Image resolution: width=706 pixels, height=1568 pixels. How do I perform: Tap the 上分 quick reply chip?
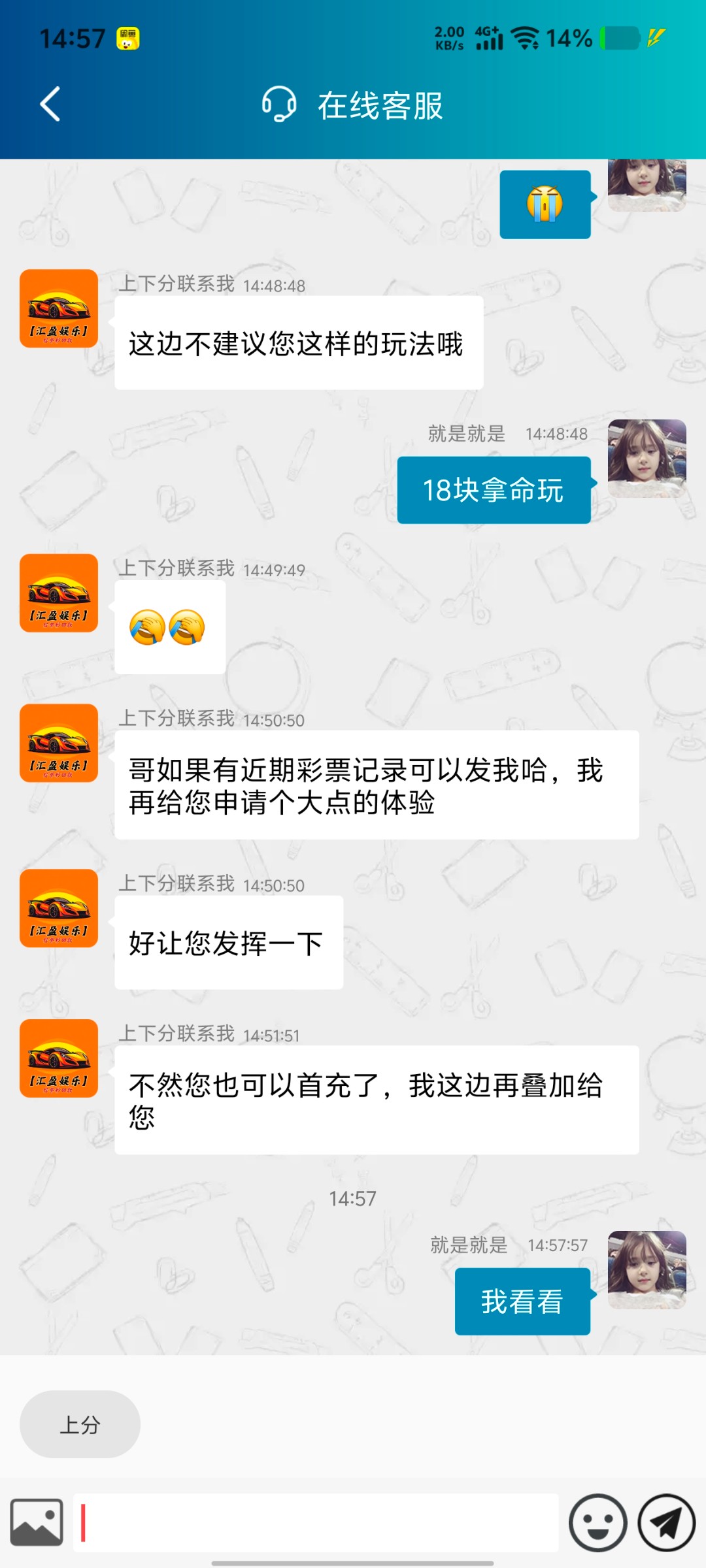80,1424
